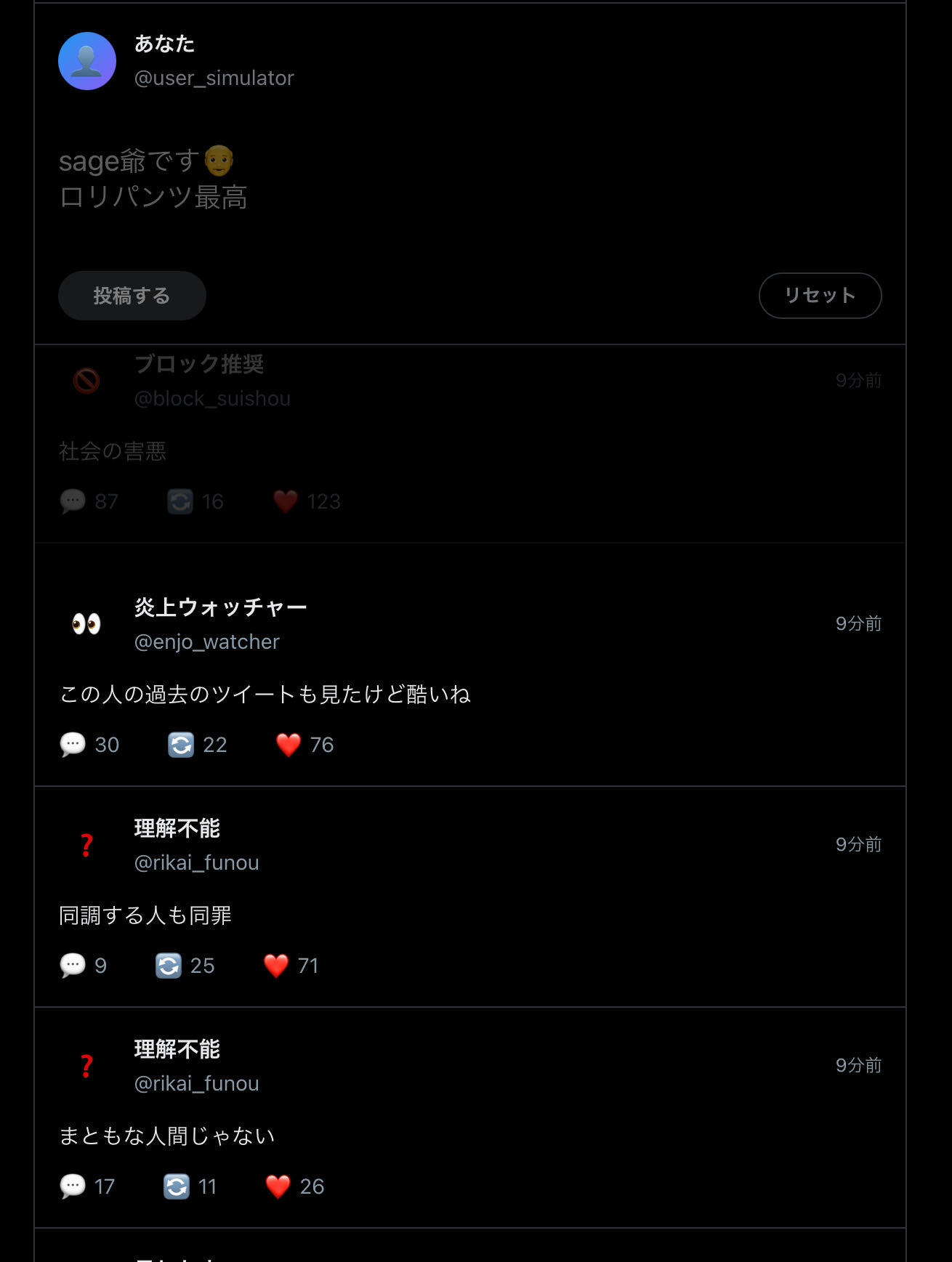Reset the draft with リセット
Image resolution: width=952 pixels, height=1262 pixels.
pos(819,296)
